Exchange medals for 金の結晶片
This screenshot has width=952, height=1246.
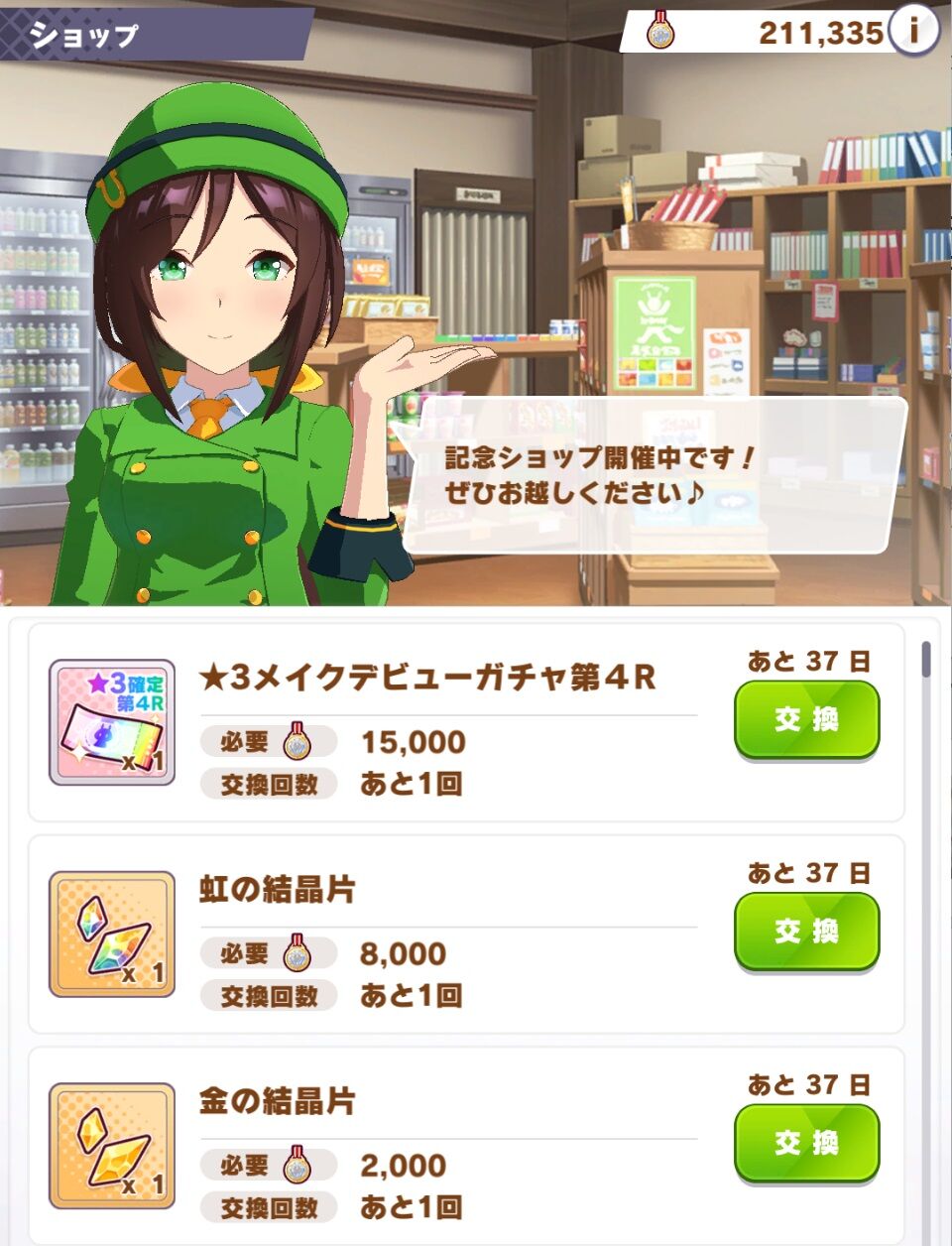click(x=806, y=1144)
